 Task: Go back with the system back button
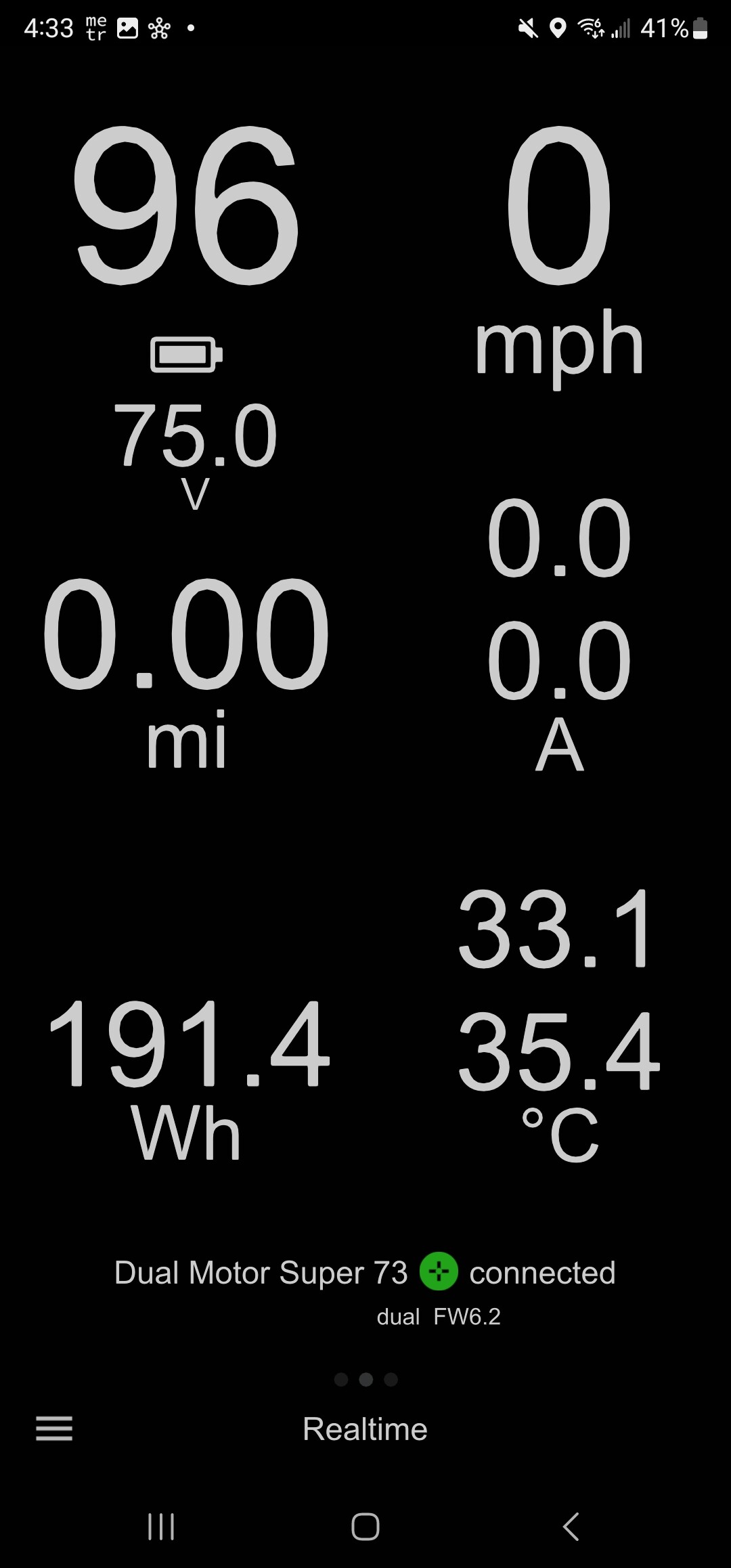click(x=571, y=1527)
